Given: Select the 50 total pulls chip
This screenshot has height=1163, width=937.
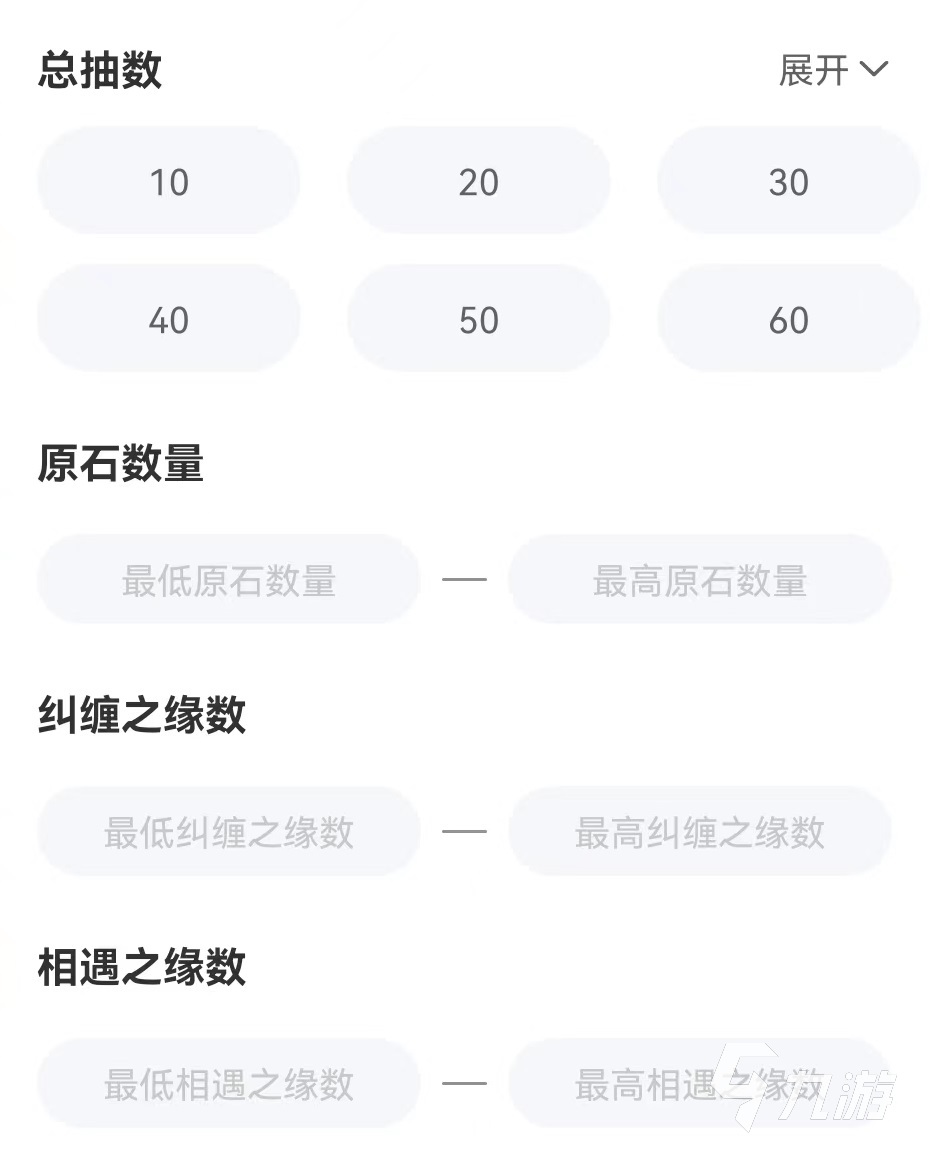Looking at the screenshot, I should coord(478,319).
